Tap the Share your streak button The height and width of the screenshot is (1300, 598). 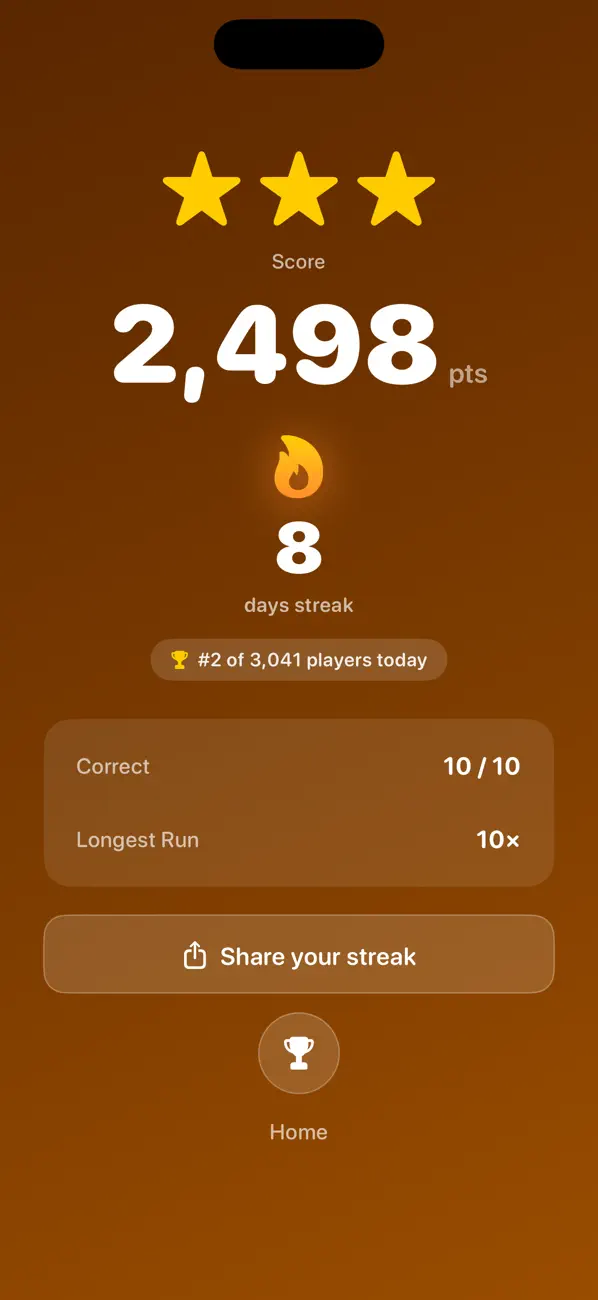tap(299, 954)
